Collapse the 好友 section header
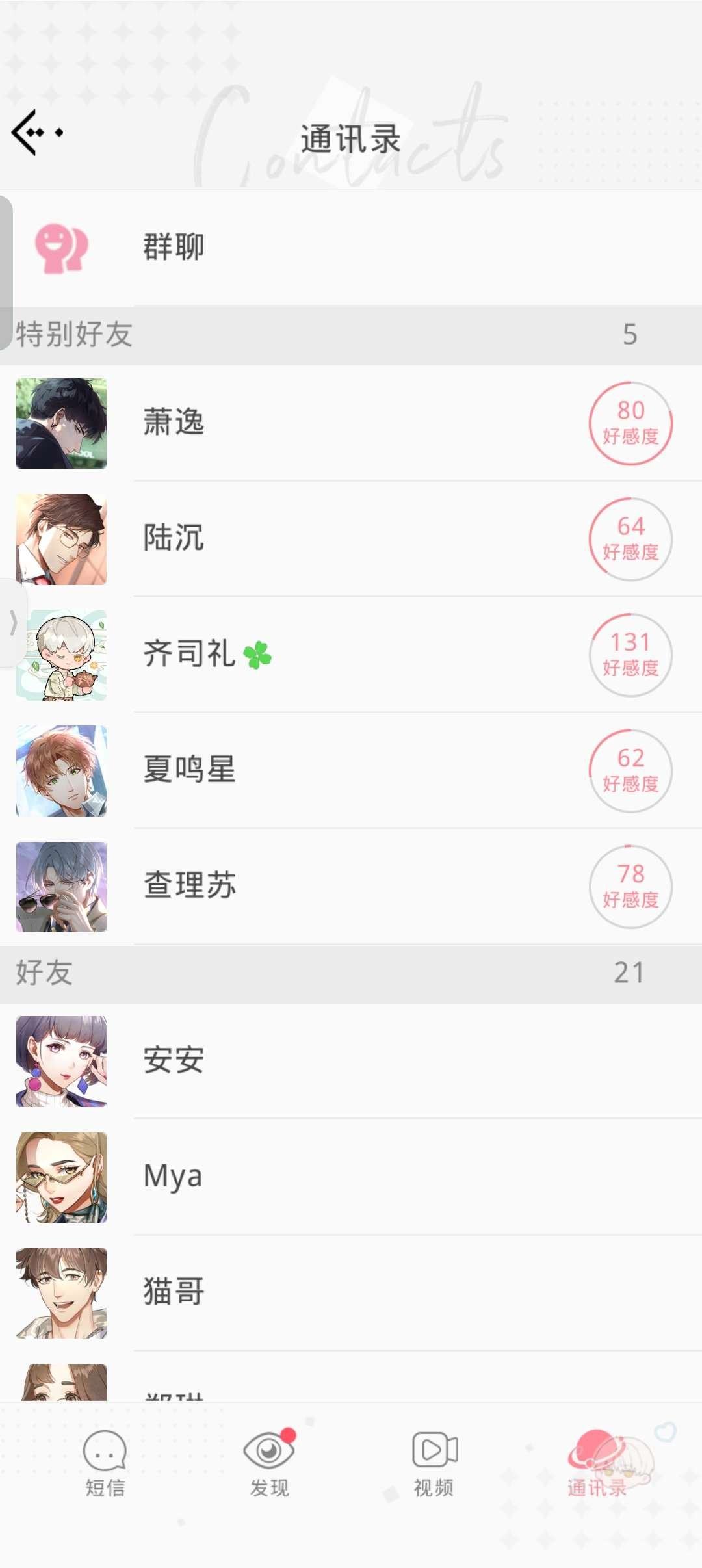The image size is (702, 1568). [351, 973]
